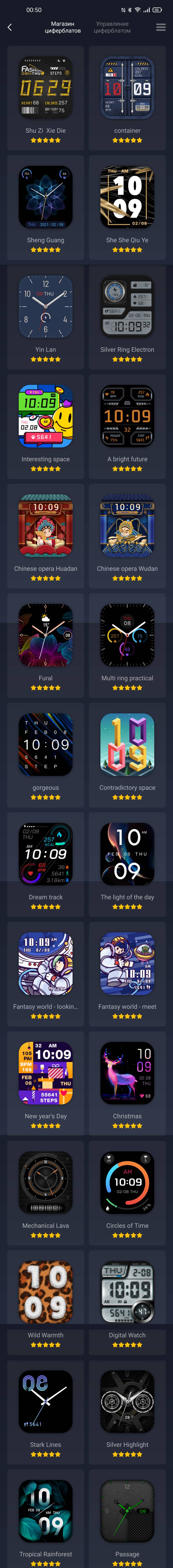Go back using the top-left arrow

point(10,27)
